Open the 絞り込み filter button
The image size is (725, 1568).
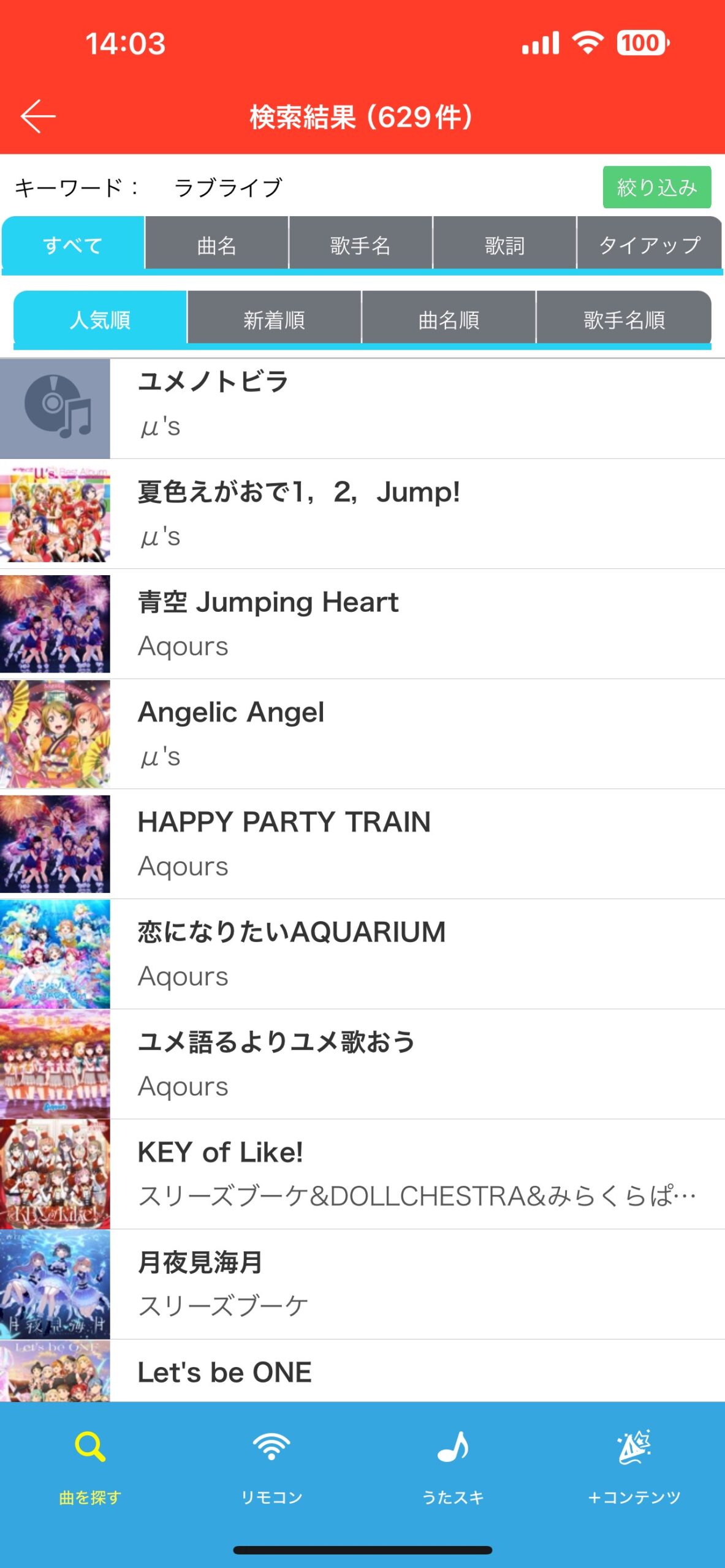pos(656,187)
